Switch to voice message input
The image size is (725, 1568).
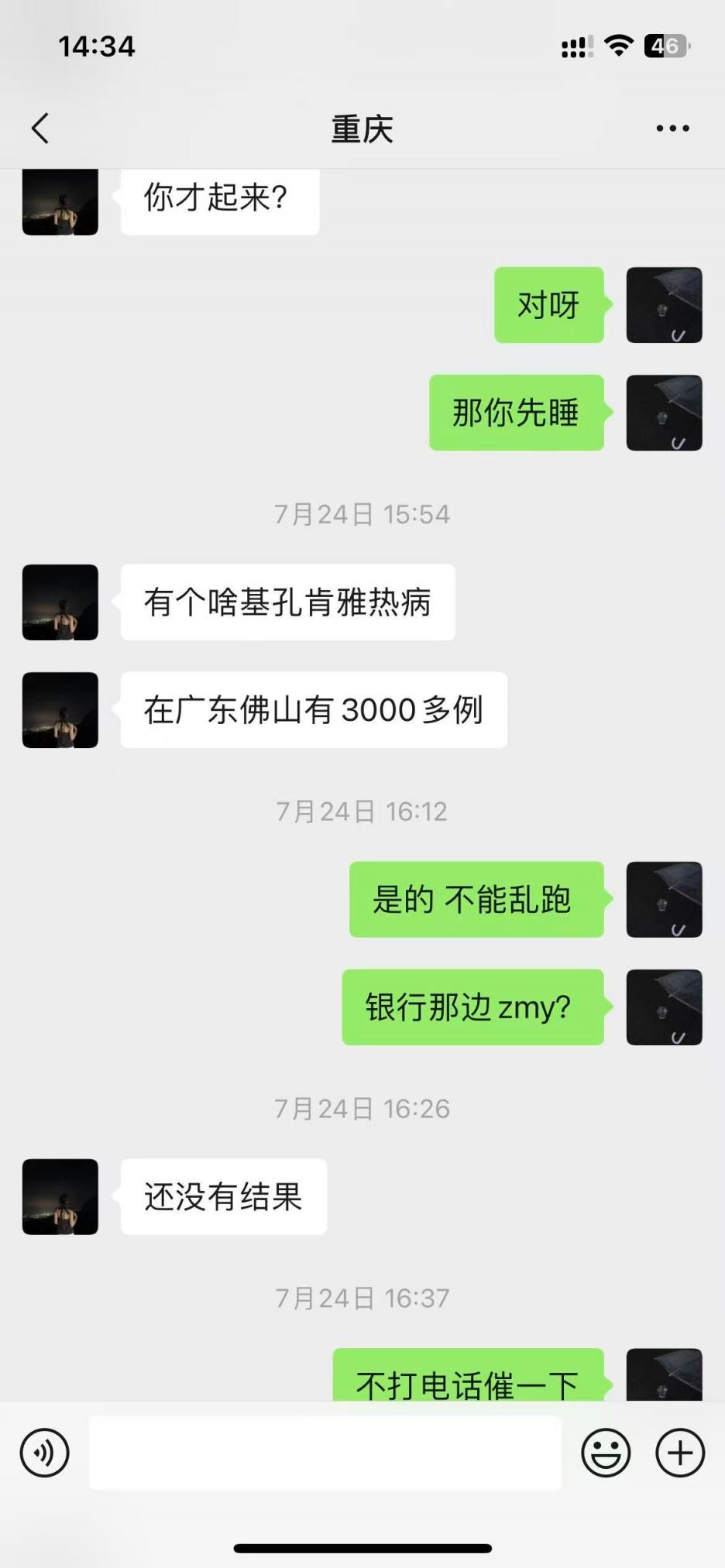click(x=44, y=1453)
